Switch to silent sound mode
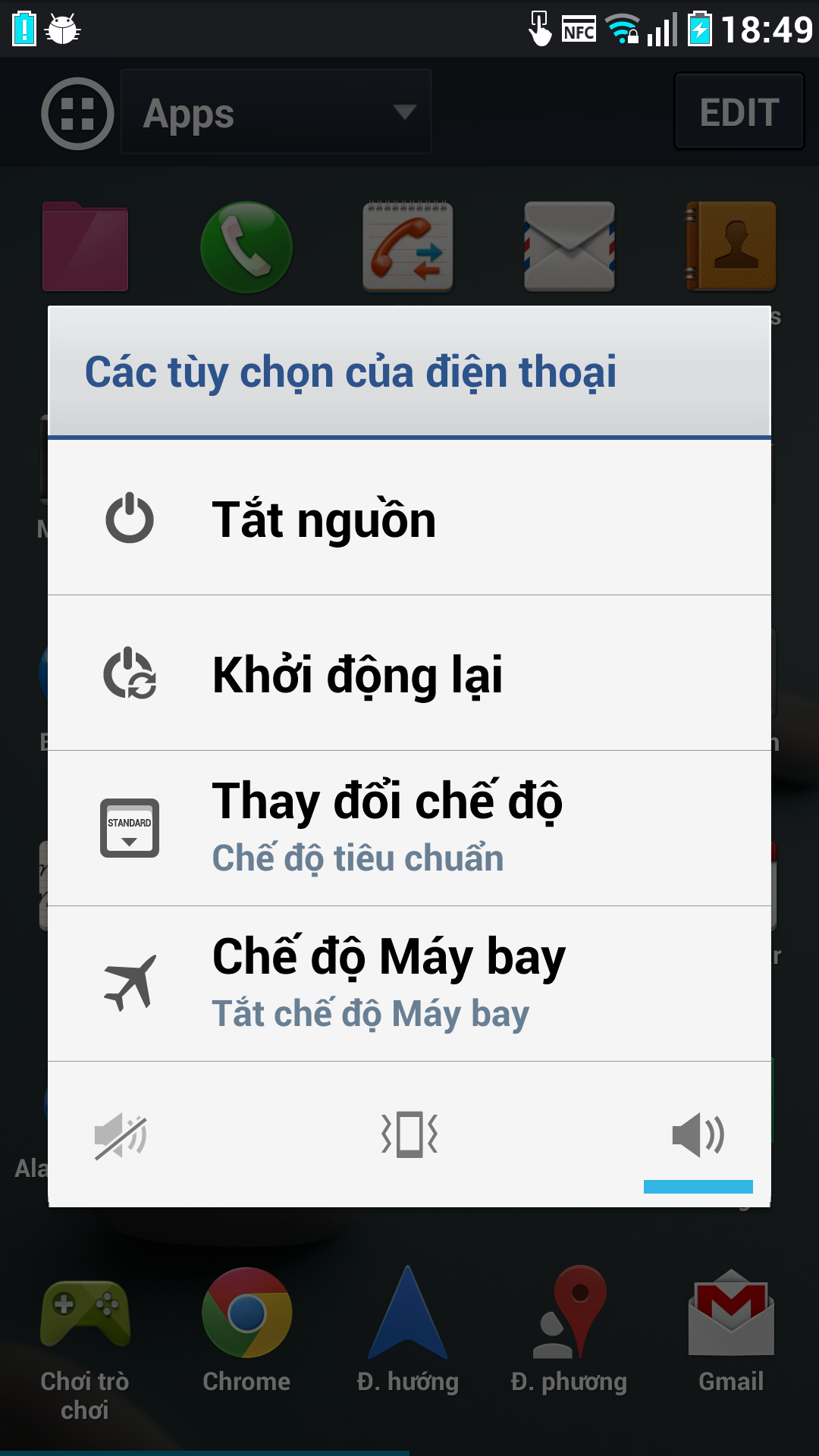This screenshot has width=819, height=1456. [121, 1135]
